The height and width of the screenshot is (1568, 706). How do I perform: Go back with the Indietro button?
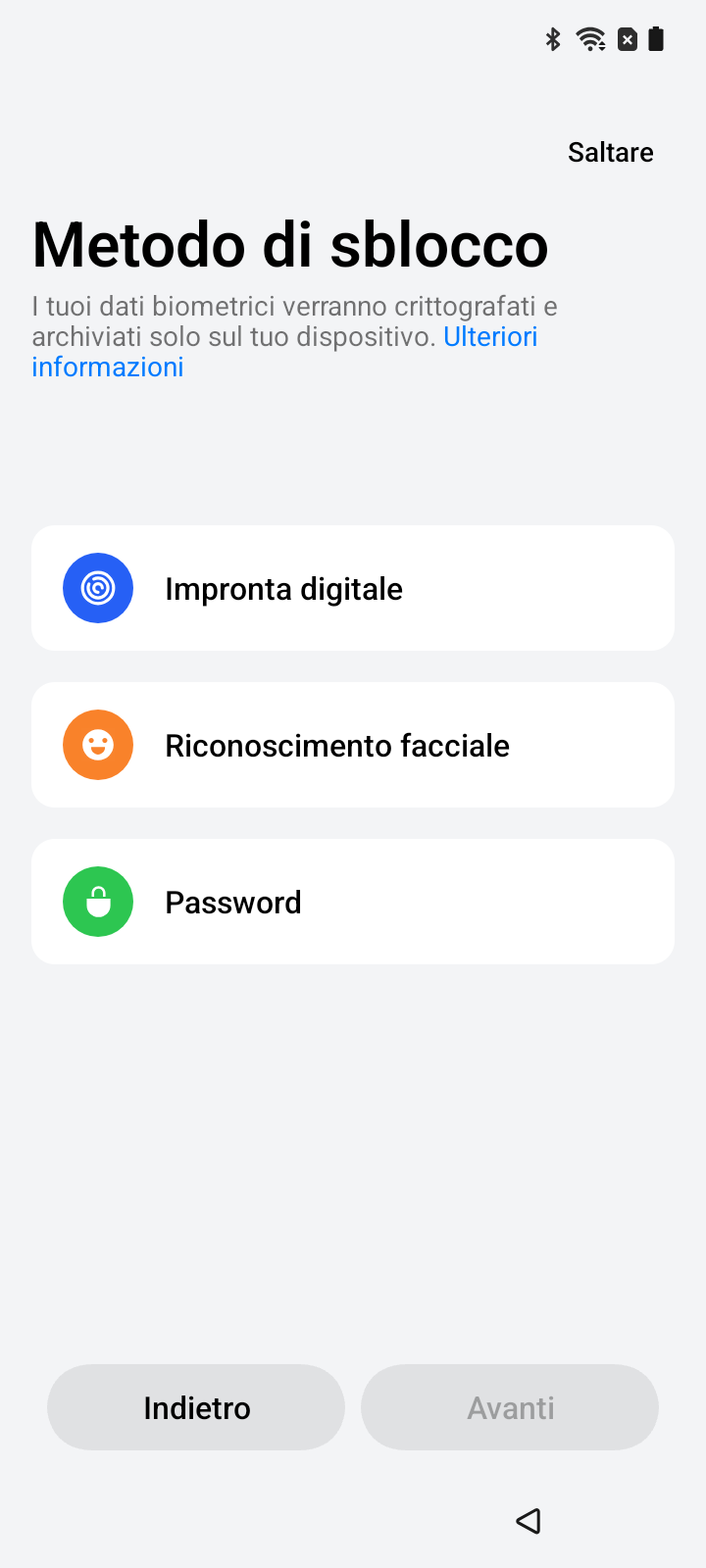coord(196,1407)
